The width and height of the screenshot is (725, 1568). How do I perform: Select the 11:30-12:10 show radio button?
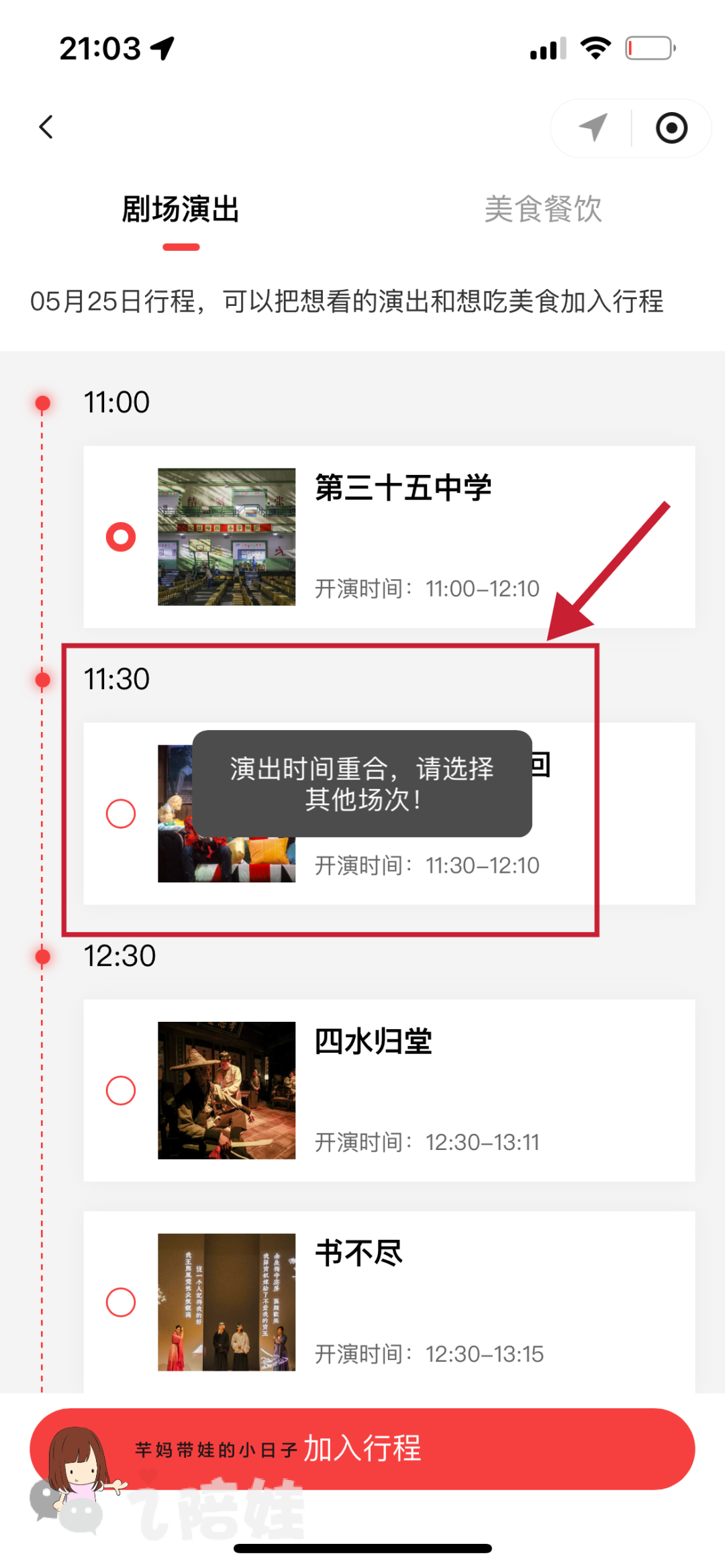pyautogui.click(x=121, y=814)
